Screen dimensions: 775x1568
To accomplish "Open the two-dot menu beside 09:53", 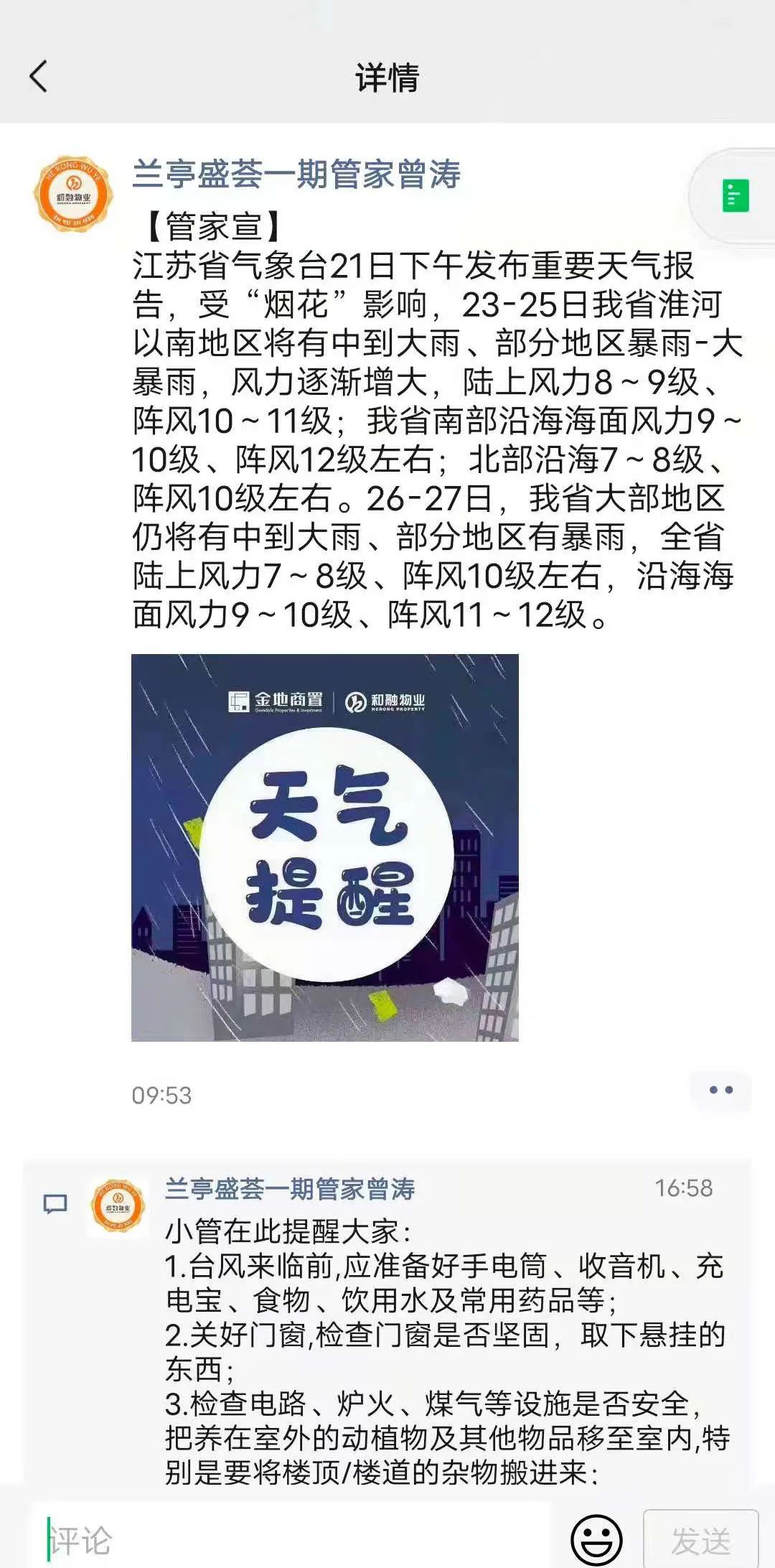I will tap(720, 1091).
